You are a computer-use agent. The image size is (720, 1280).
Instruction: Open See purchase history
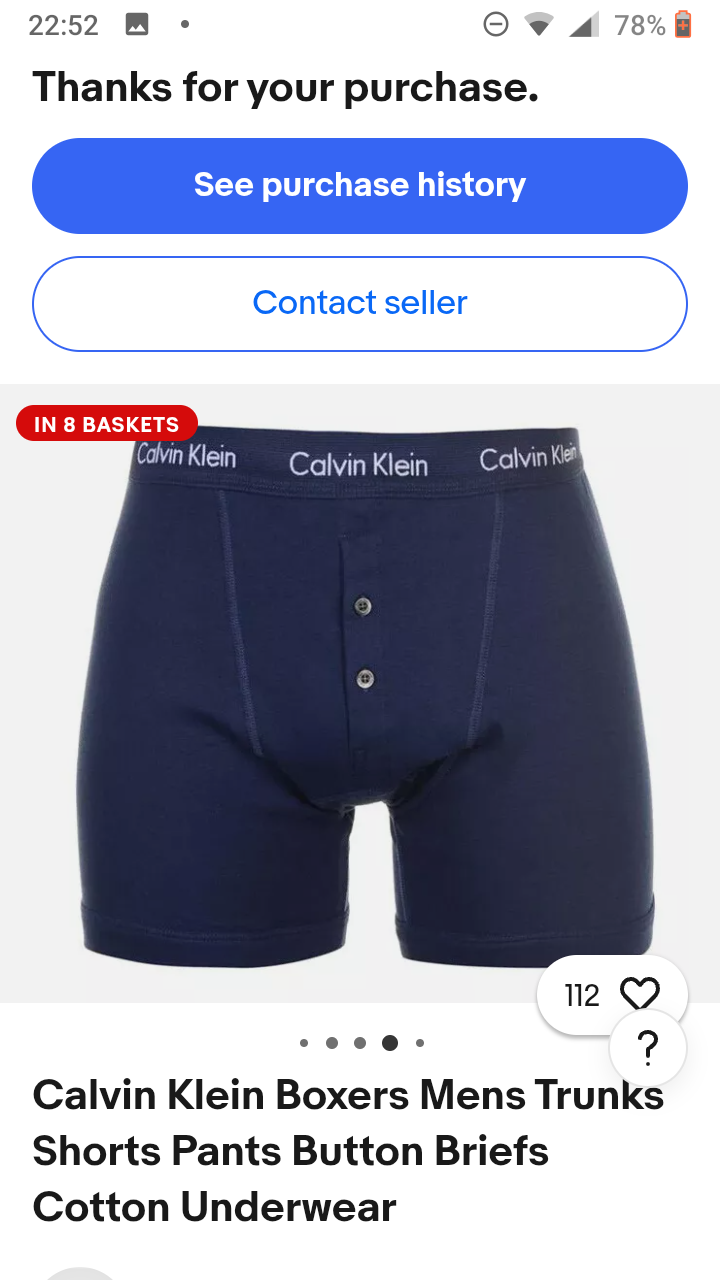coord(360,186)
